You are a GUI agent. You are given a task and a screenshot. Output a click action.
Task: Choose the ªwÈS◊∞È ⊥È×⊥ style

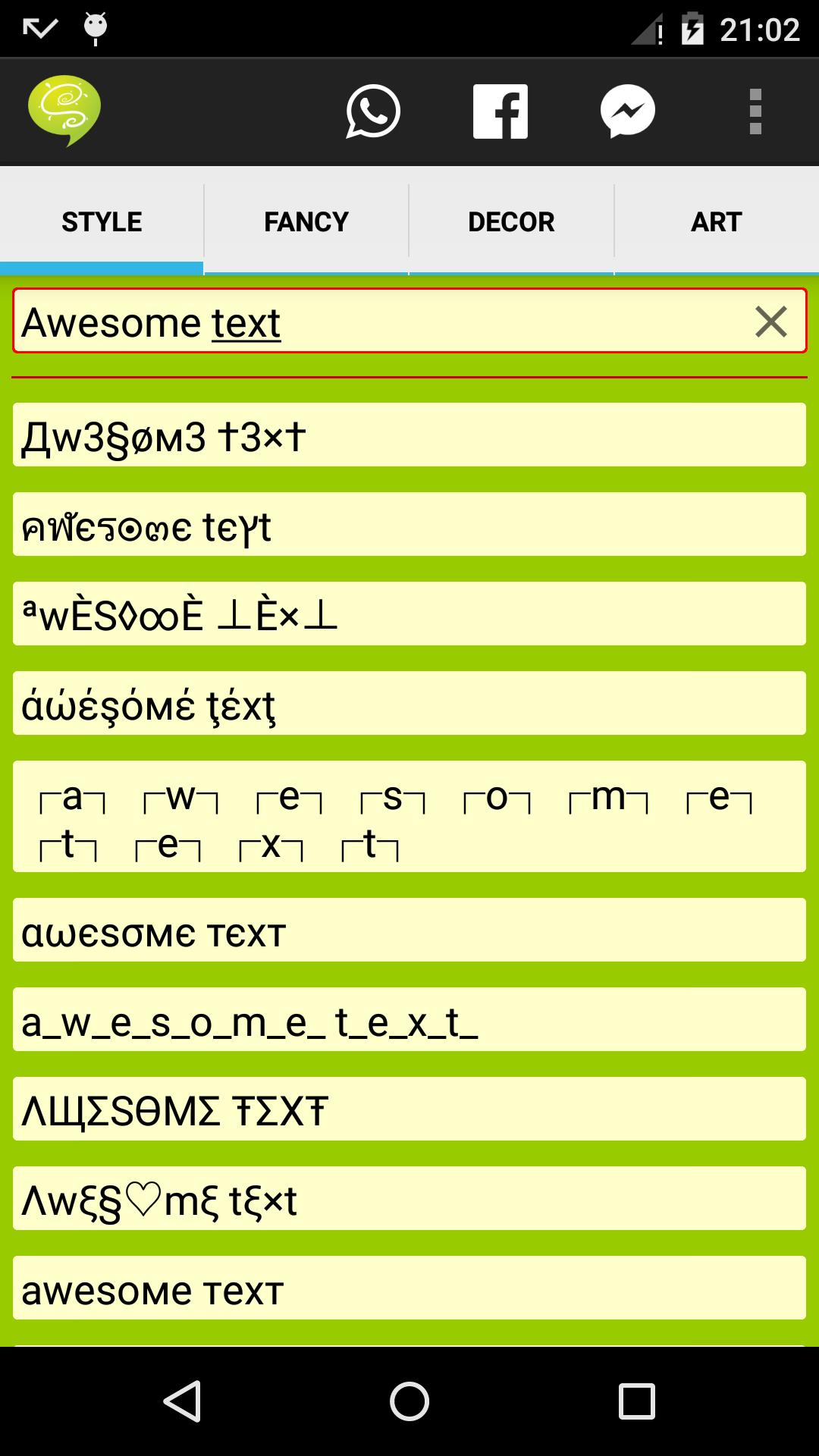(409, 613)
